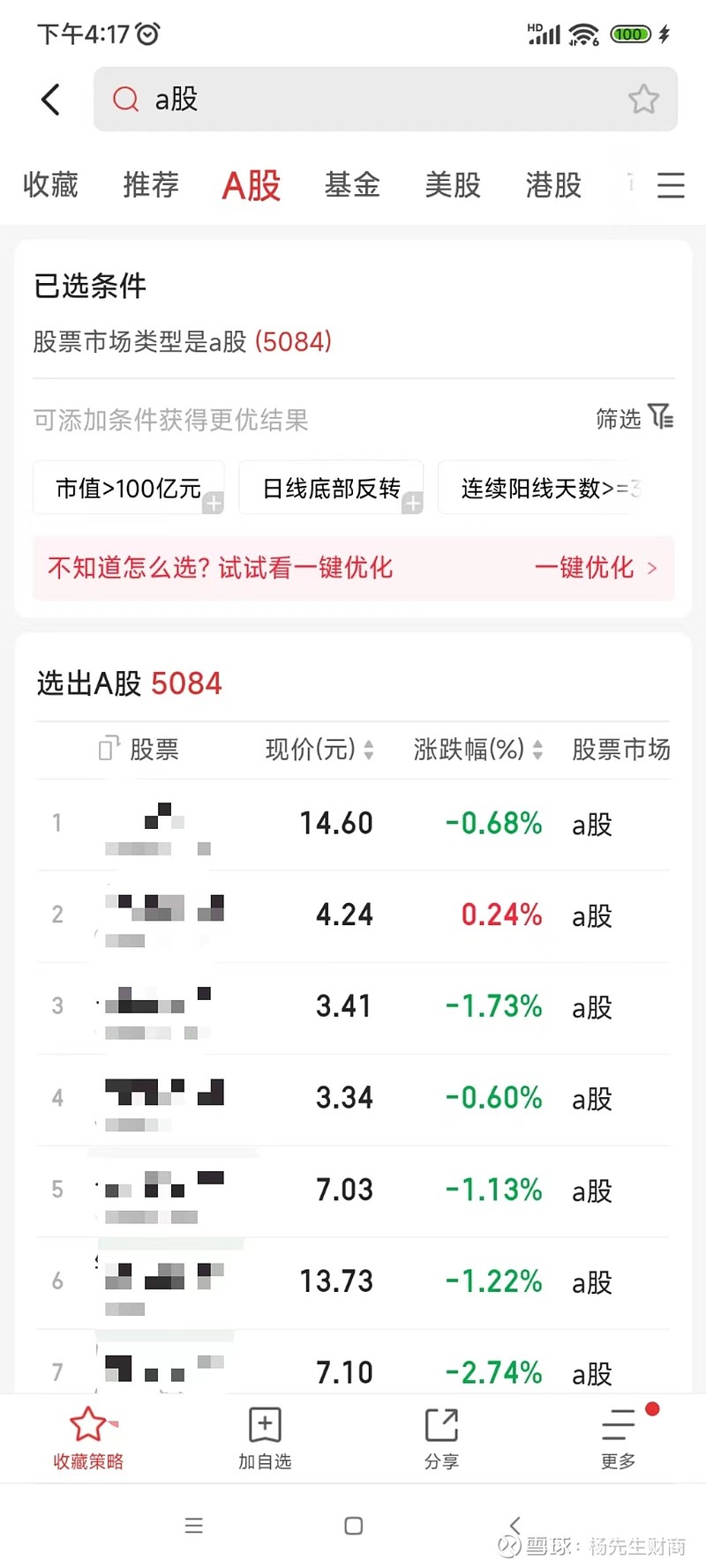Add the 日线底部反转 condition chip
Image resolution: width=706 pixels, height=1568 pixels.
click(x=331, y=488)
